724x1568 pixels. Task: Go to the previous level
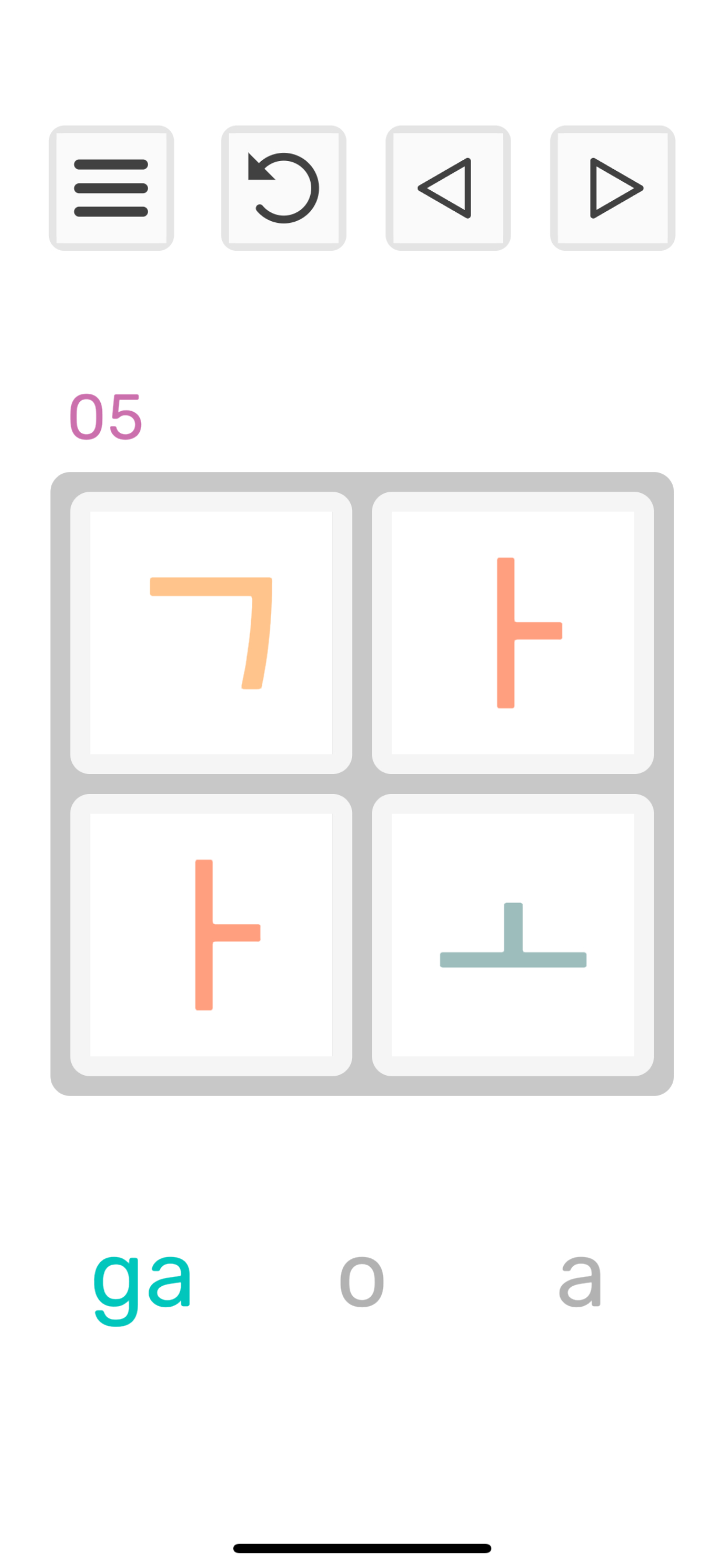point(448,188)
